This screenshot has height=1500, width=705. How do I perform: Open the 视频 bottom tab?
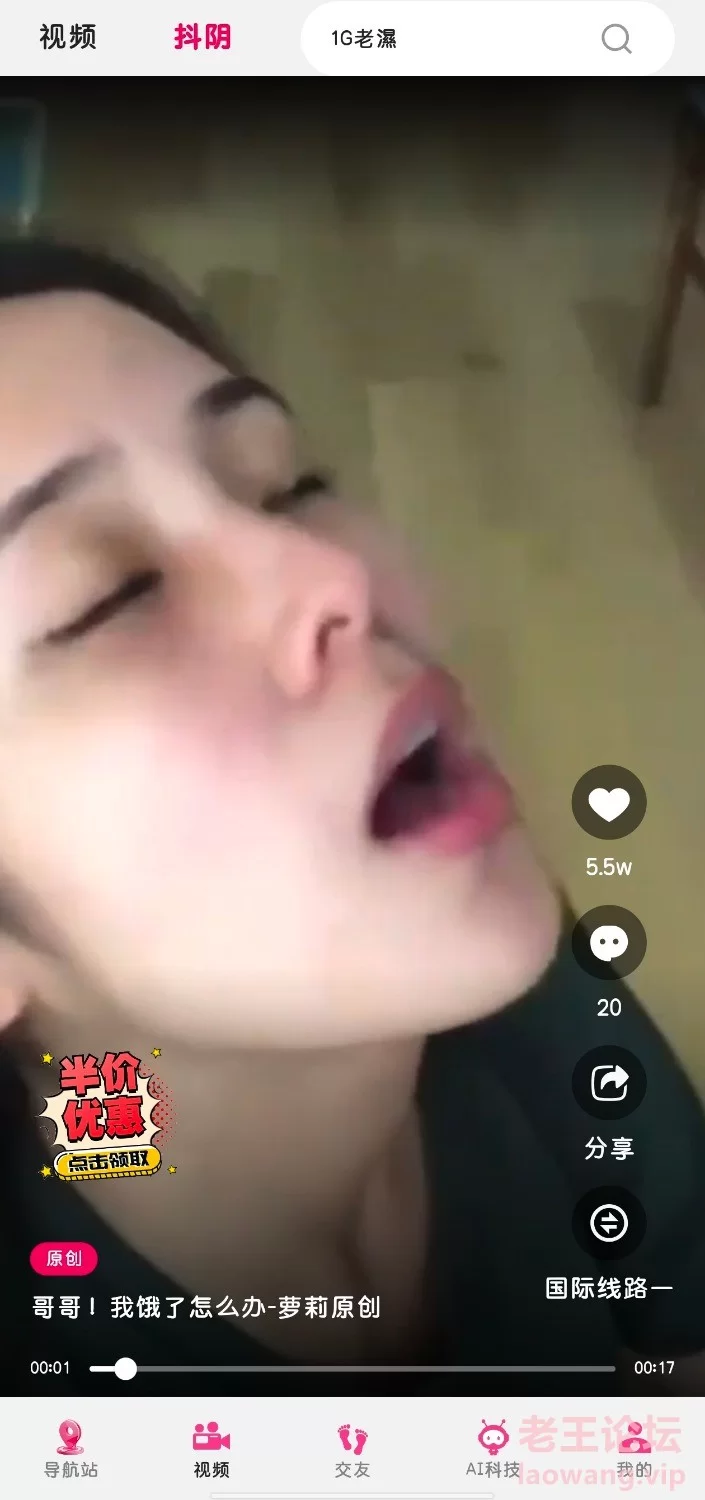point(212,1450)
